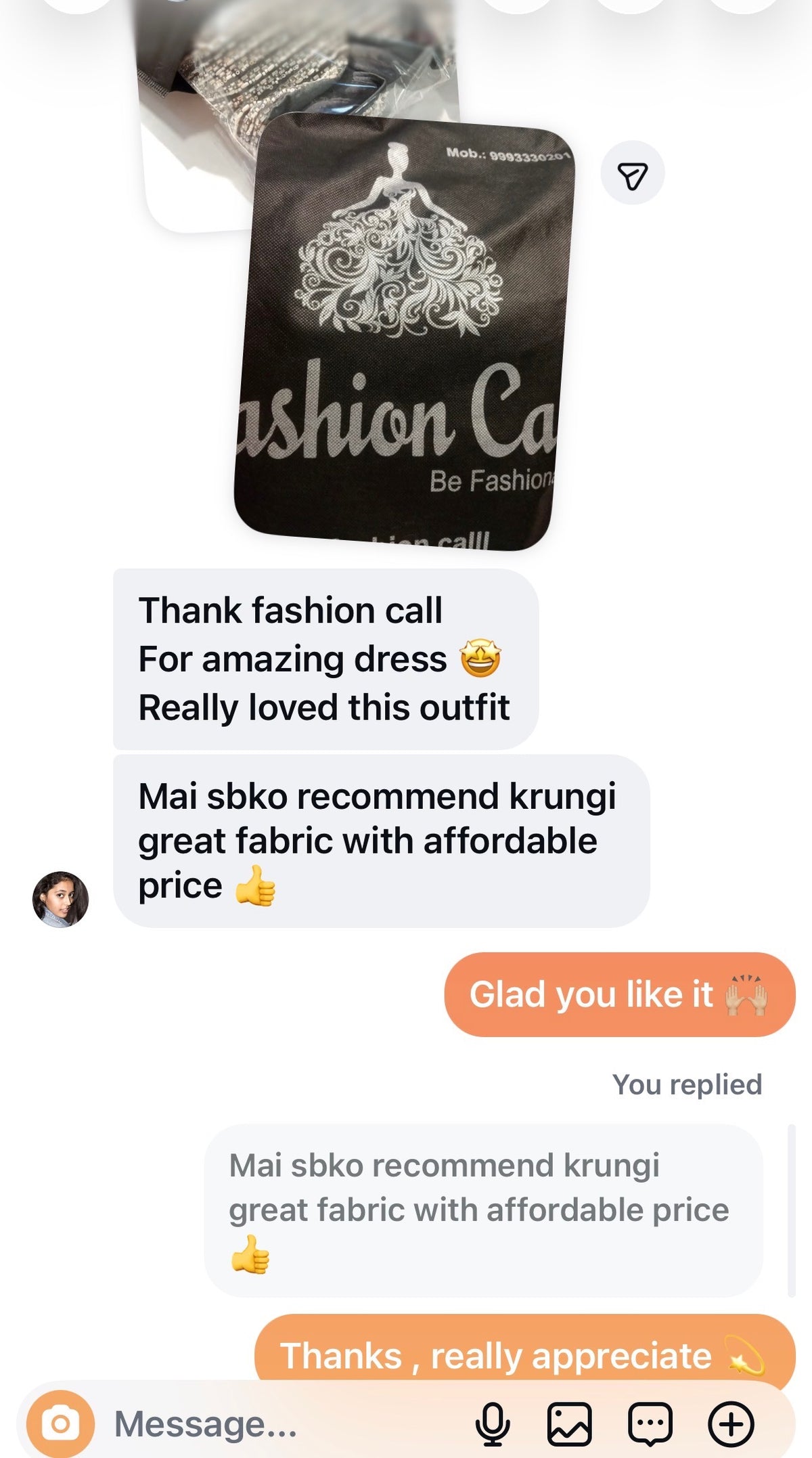
Task: Open more options with the plus icon
Action: [731, 1424]
